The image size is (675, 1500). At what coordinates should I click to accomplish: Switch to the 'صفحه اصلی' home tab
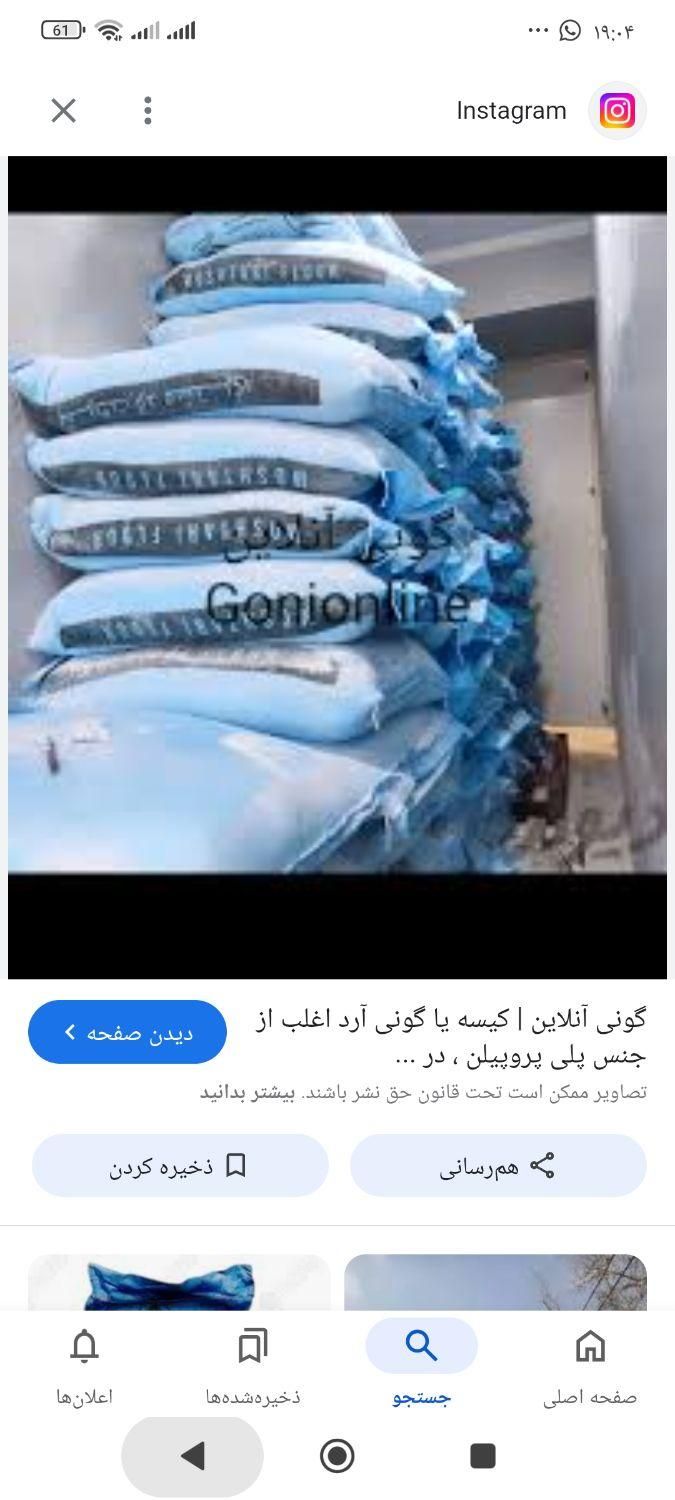tap(590, 1365)
